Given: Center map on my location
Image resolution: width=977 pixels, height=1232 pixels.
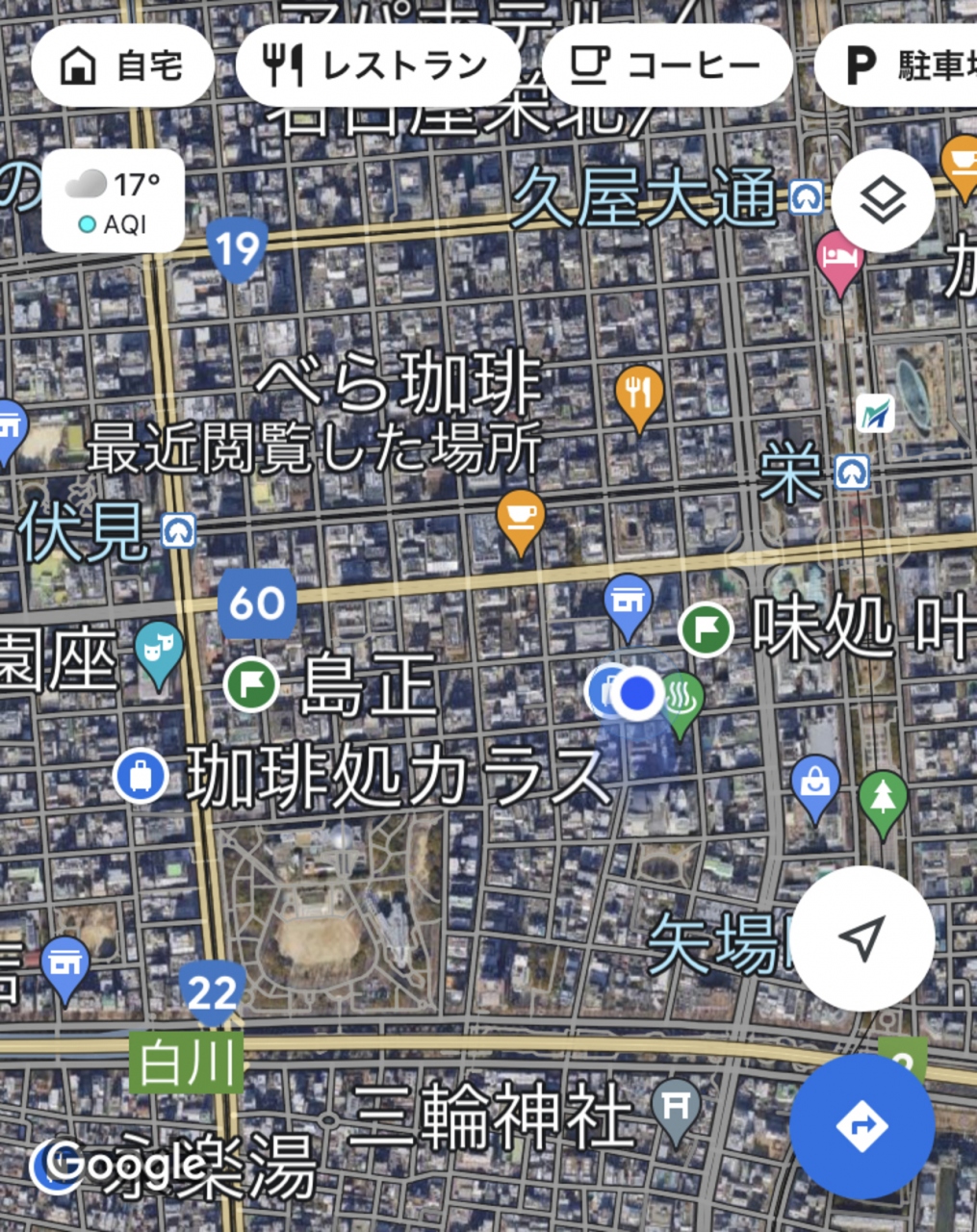Looking at the screenshot, I should point(861,938).
